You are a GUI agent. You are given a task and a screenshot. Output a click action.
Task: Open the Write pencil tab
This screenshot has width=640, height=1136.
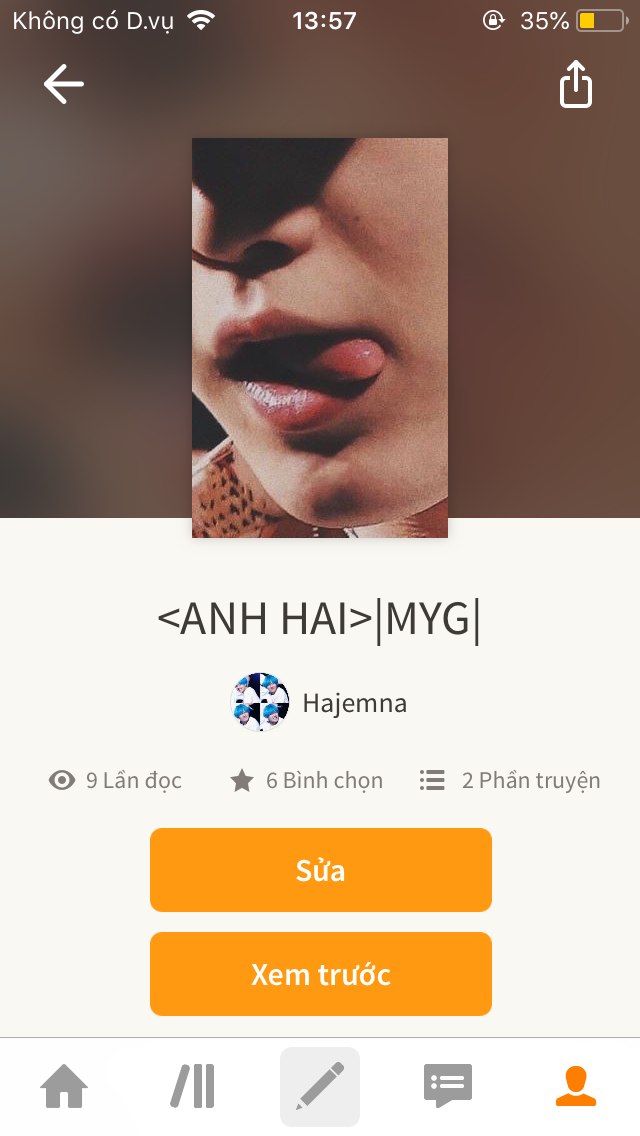320,1086
